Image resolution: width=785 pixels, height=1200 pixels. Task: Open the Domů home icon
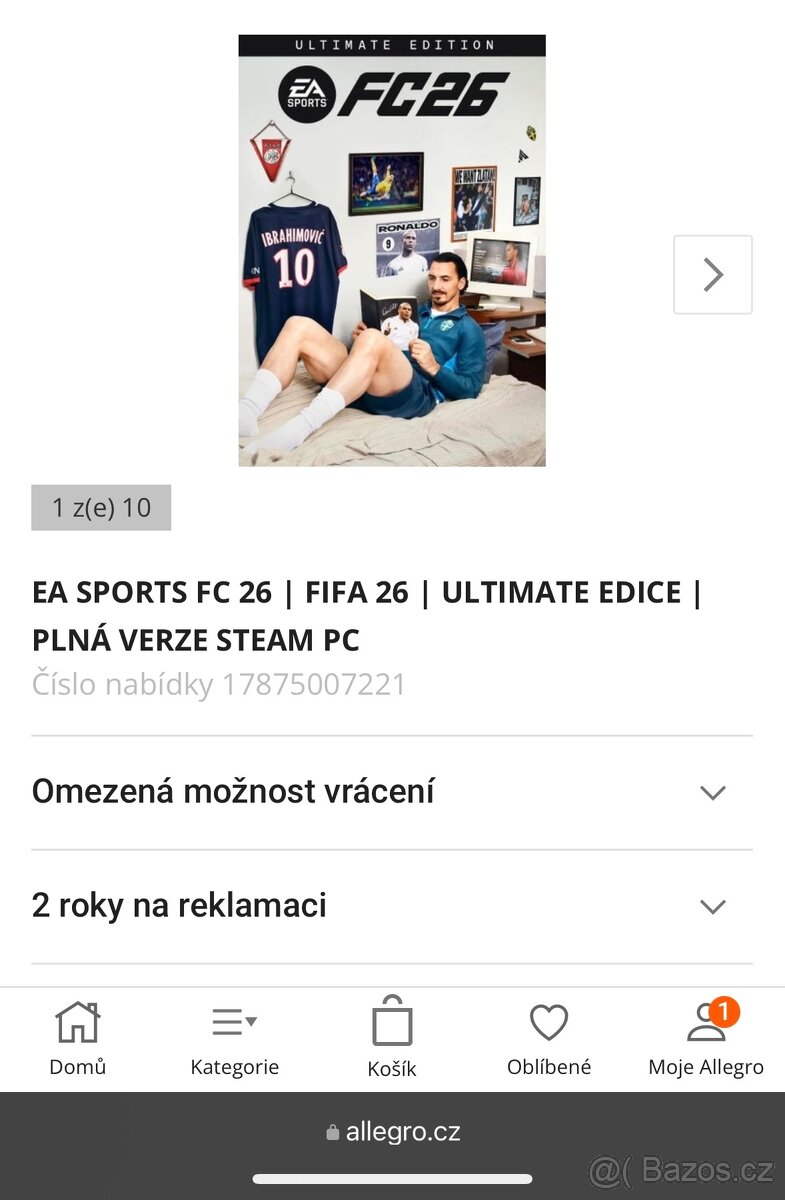point(77,1021)
